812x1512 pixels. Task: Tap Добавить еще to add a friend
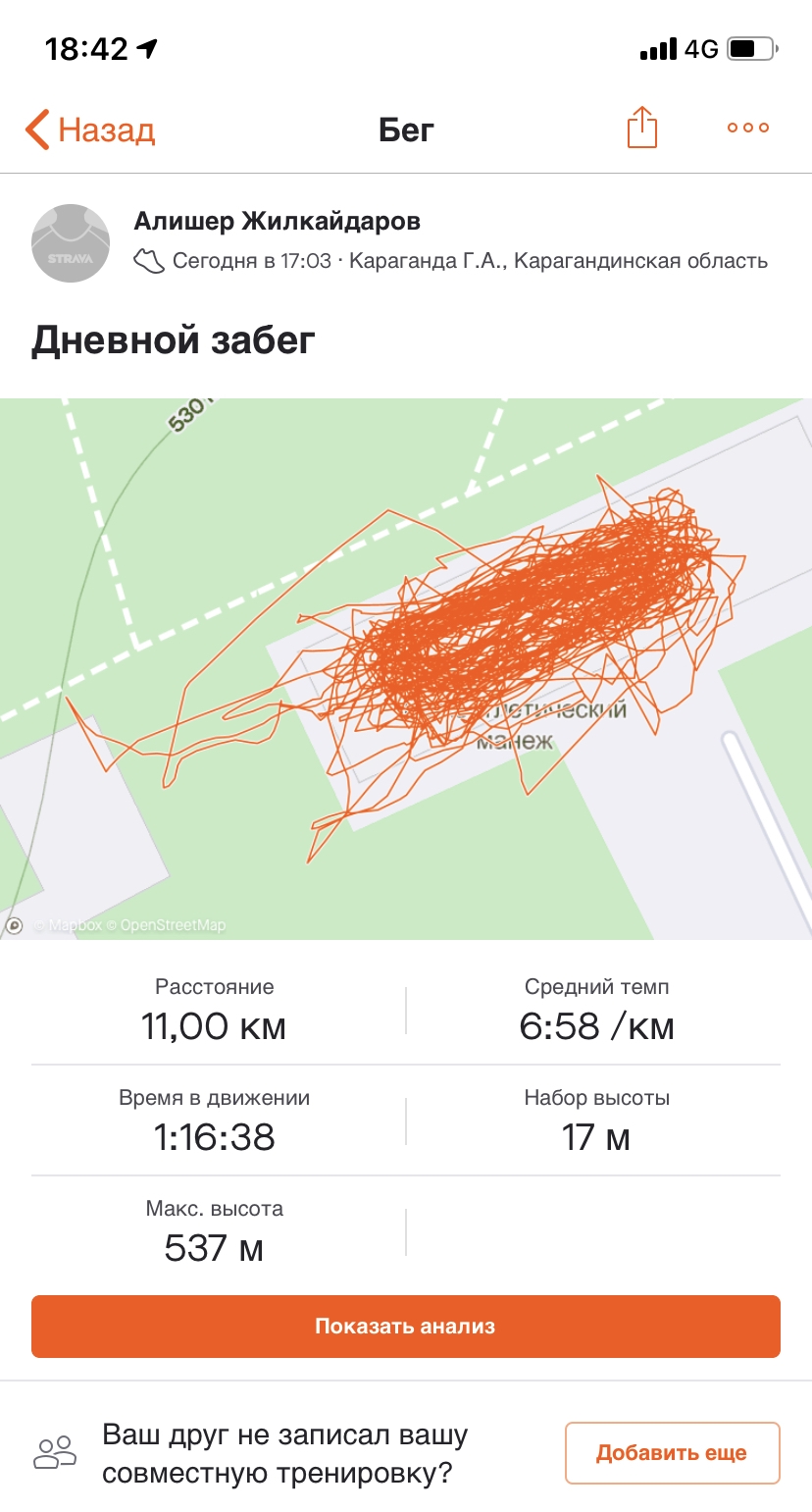(672, 1453)
